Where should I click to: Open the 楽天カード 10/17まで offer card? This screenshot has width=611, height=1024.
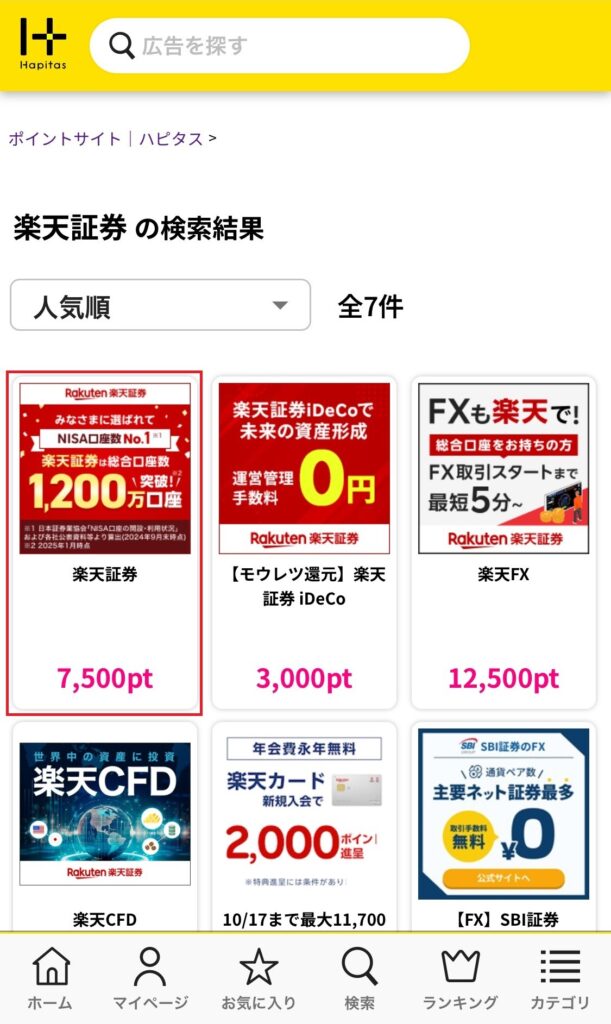304,830
